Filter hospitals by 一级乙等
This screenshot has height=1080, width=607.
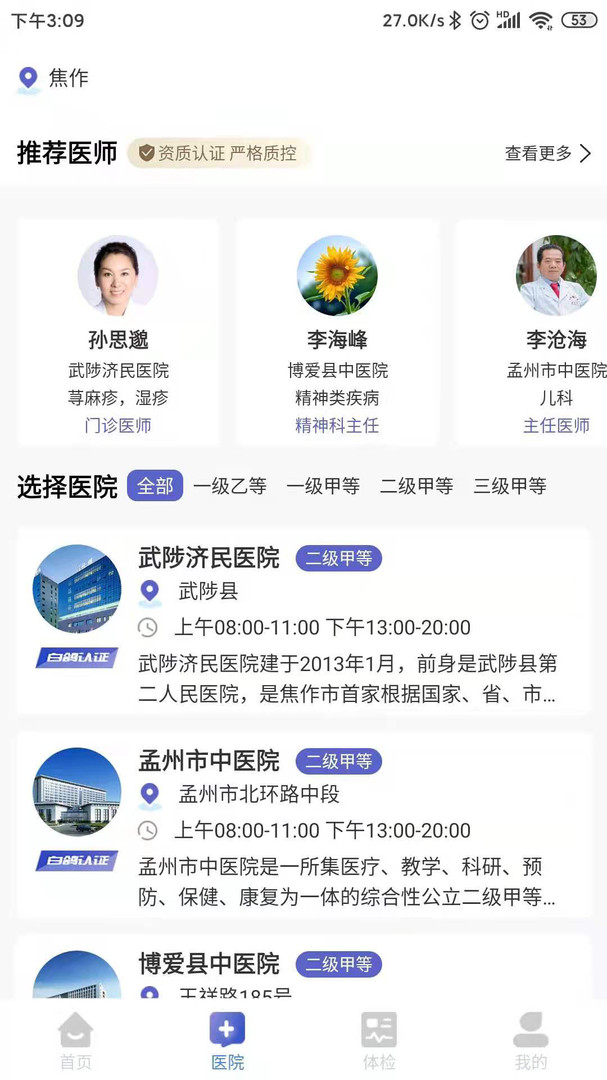230,486
